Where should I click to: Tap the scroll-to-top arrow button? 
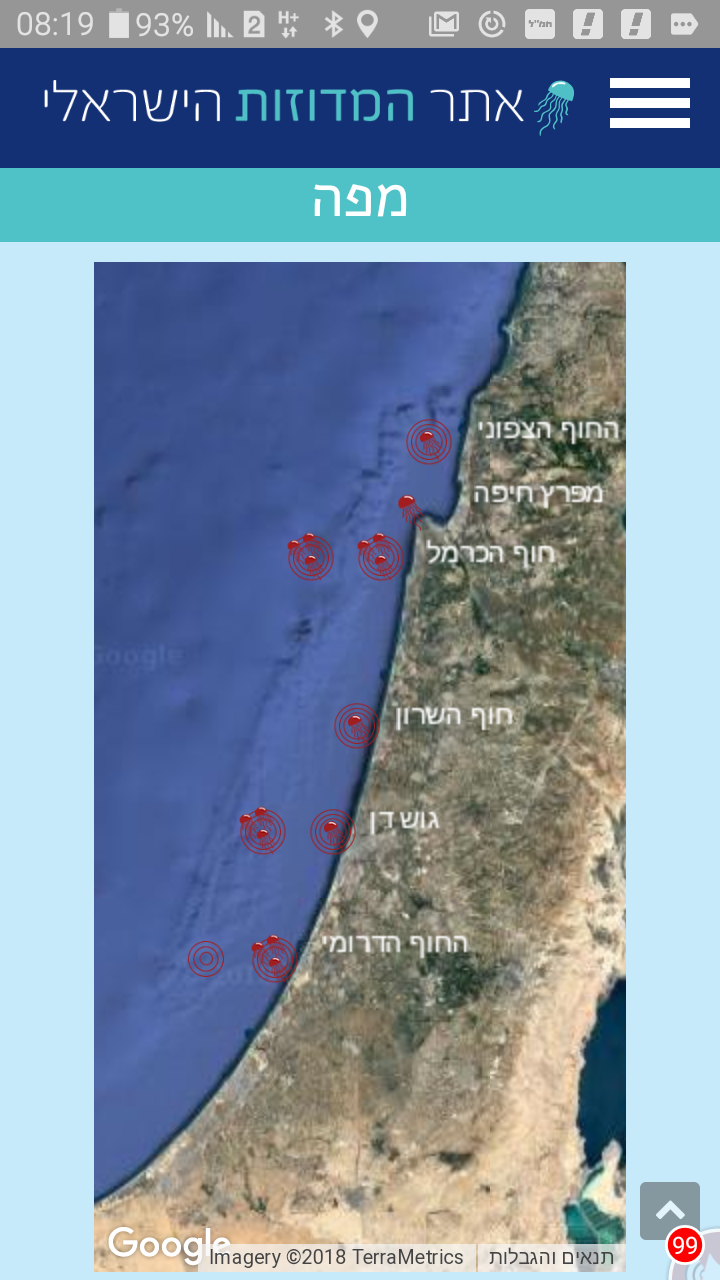tap(669, 1210)
